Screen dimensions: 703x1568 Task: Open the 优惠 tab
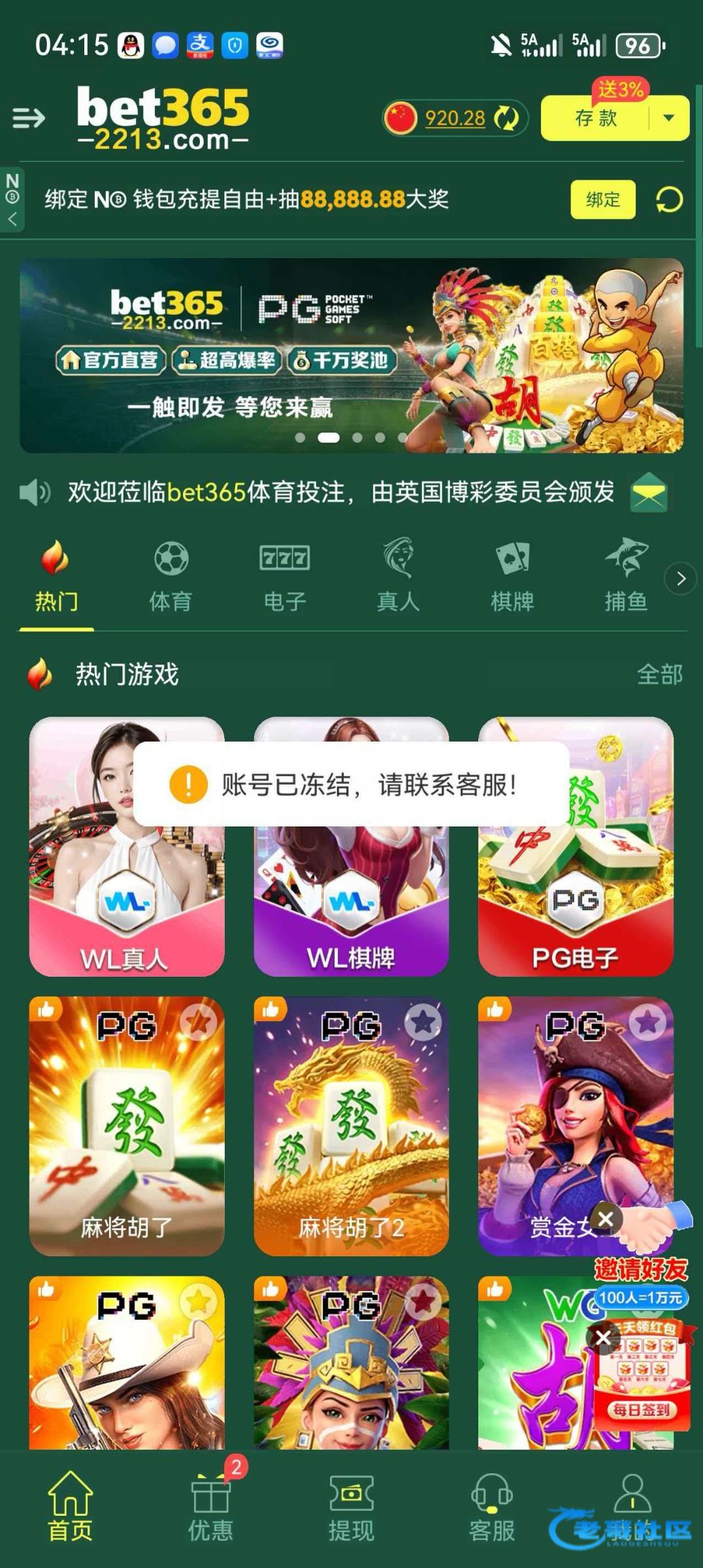click(210, 1504)
